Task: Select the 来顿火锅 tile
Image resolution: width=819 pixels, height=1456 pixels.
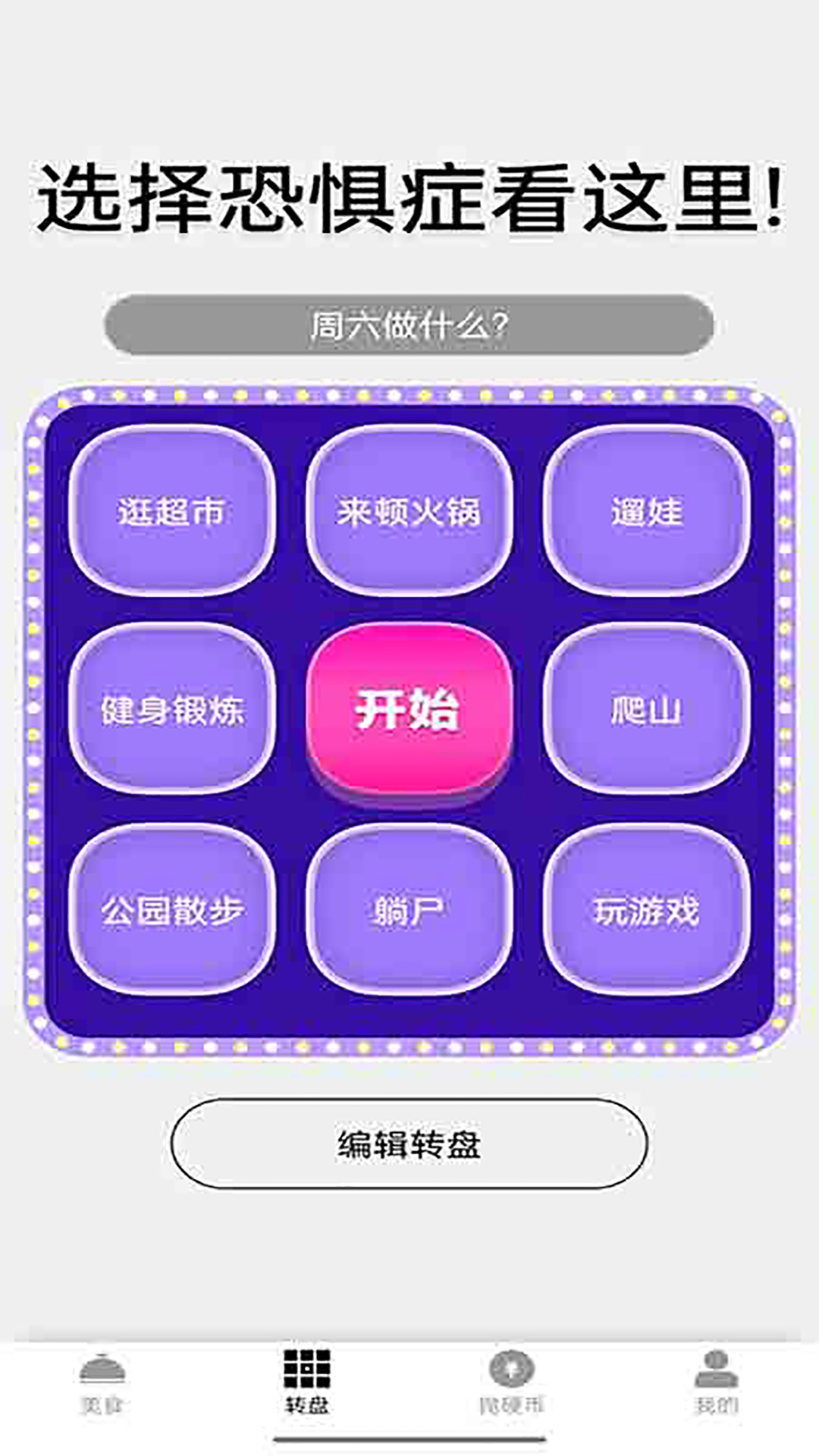Action: (409, 511)
